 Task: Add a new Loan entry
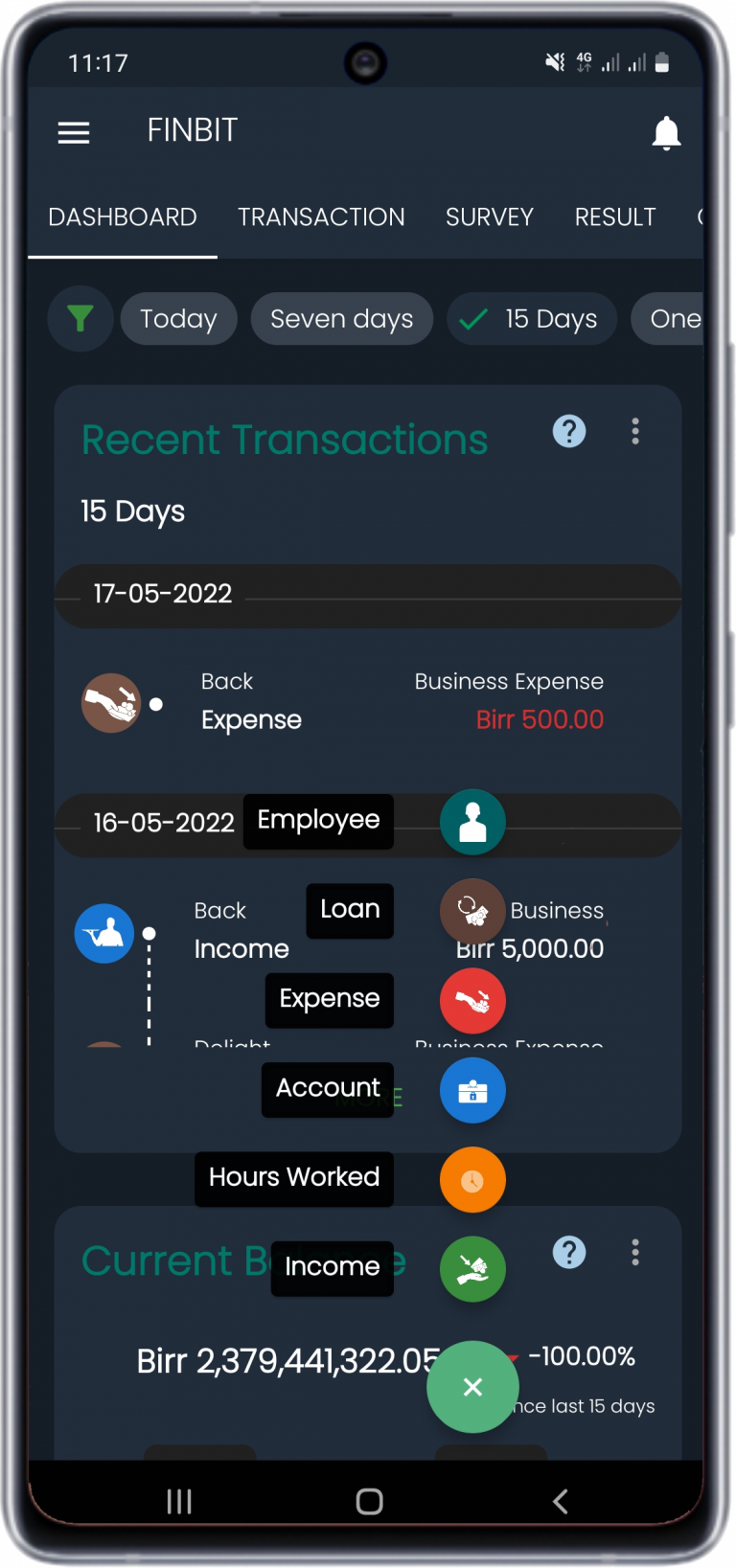(x=472, y=911)
